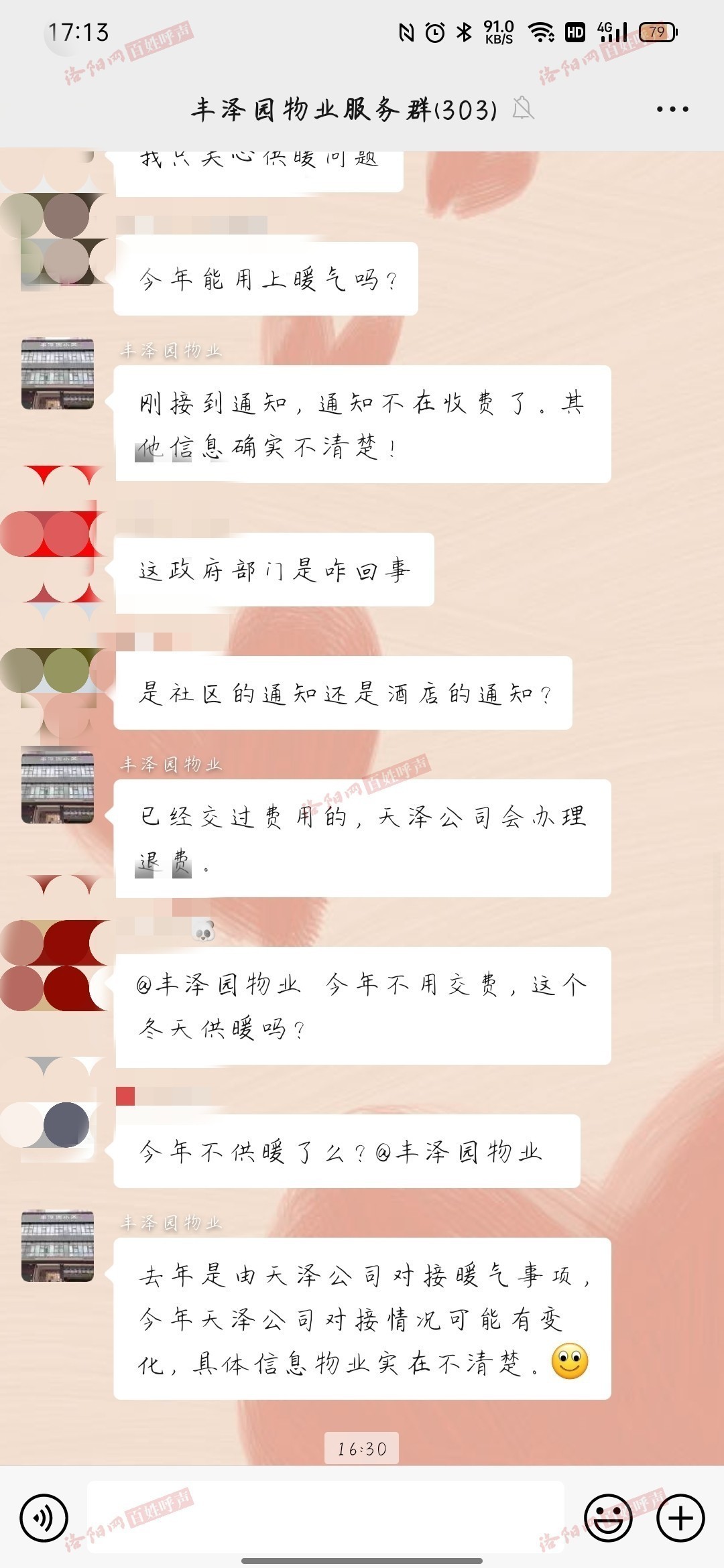Open avatar beside 今年不用交费 message
The width and height of the screenshot is (724, 1568).
coord(58,966)
